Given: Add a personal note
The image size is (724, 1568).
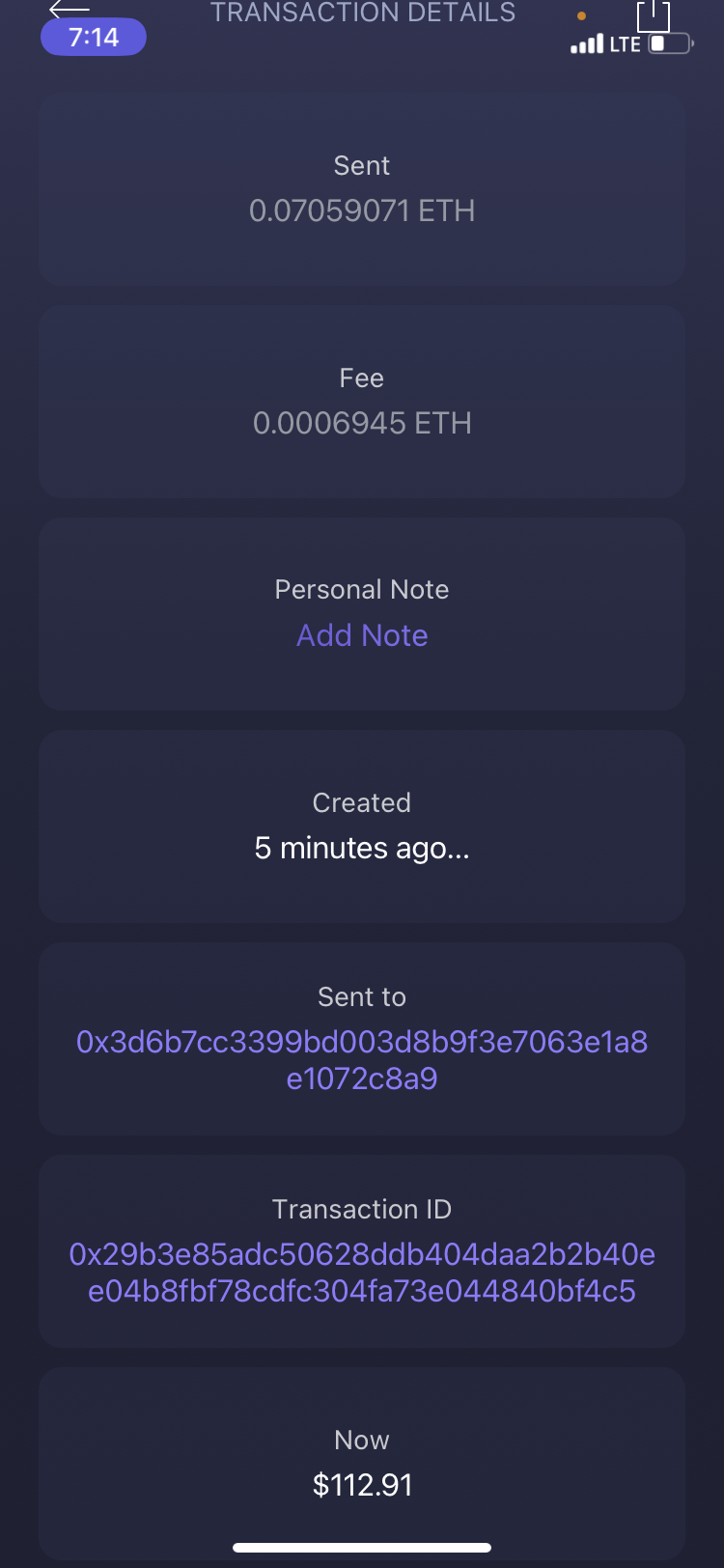Looking at the screenshot, I should coord(362,635).
